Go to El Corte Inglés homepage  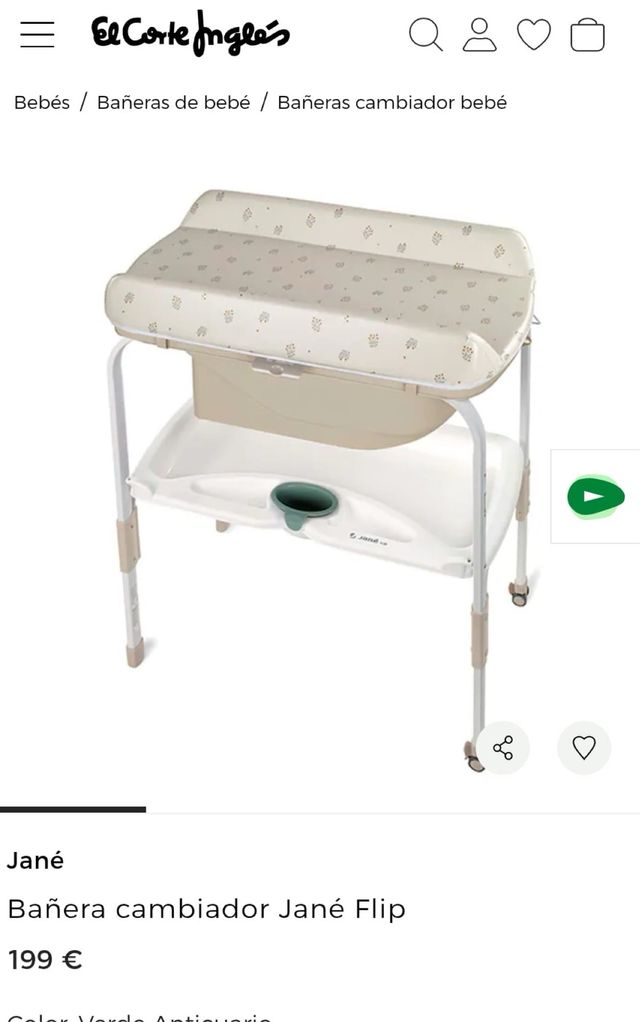click(x=190, y=35)
